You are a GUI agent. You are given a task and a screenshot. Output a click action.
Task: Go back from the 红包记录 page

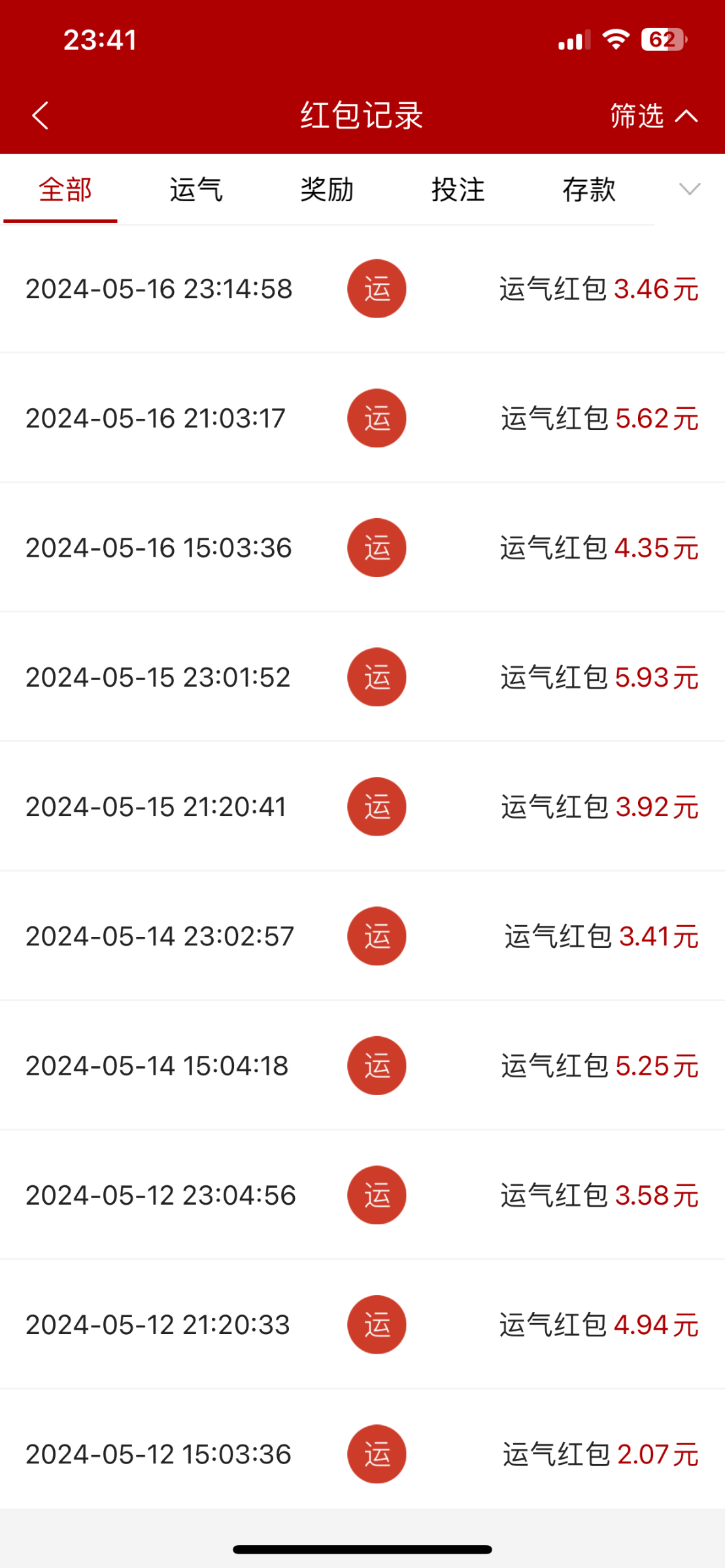(x=41, y=116)
